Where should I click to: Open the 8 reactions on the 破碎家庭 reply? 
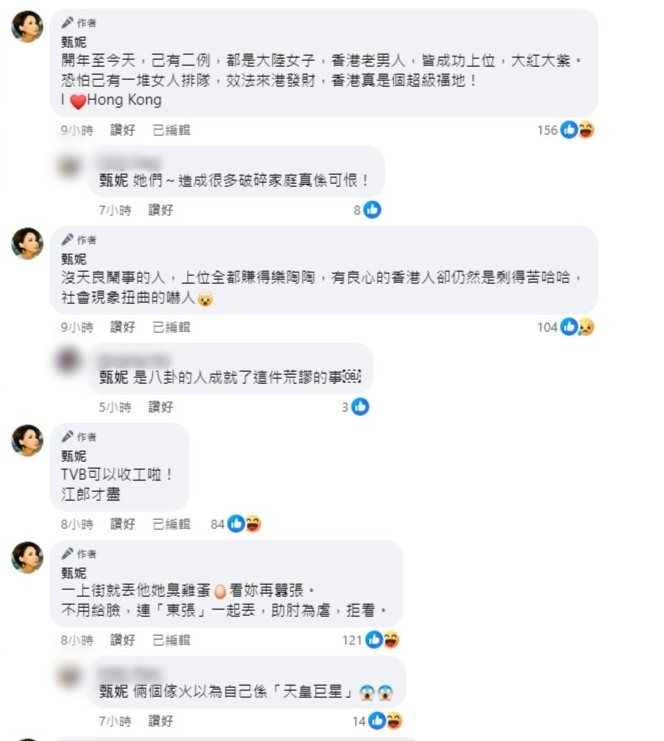click(x=366, y=210)
